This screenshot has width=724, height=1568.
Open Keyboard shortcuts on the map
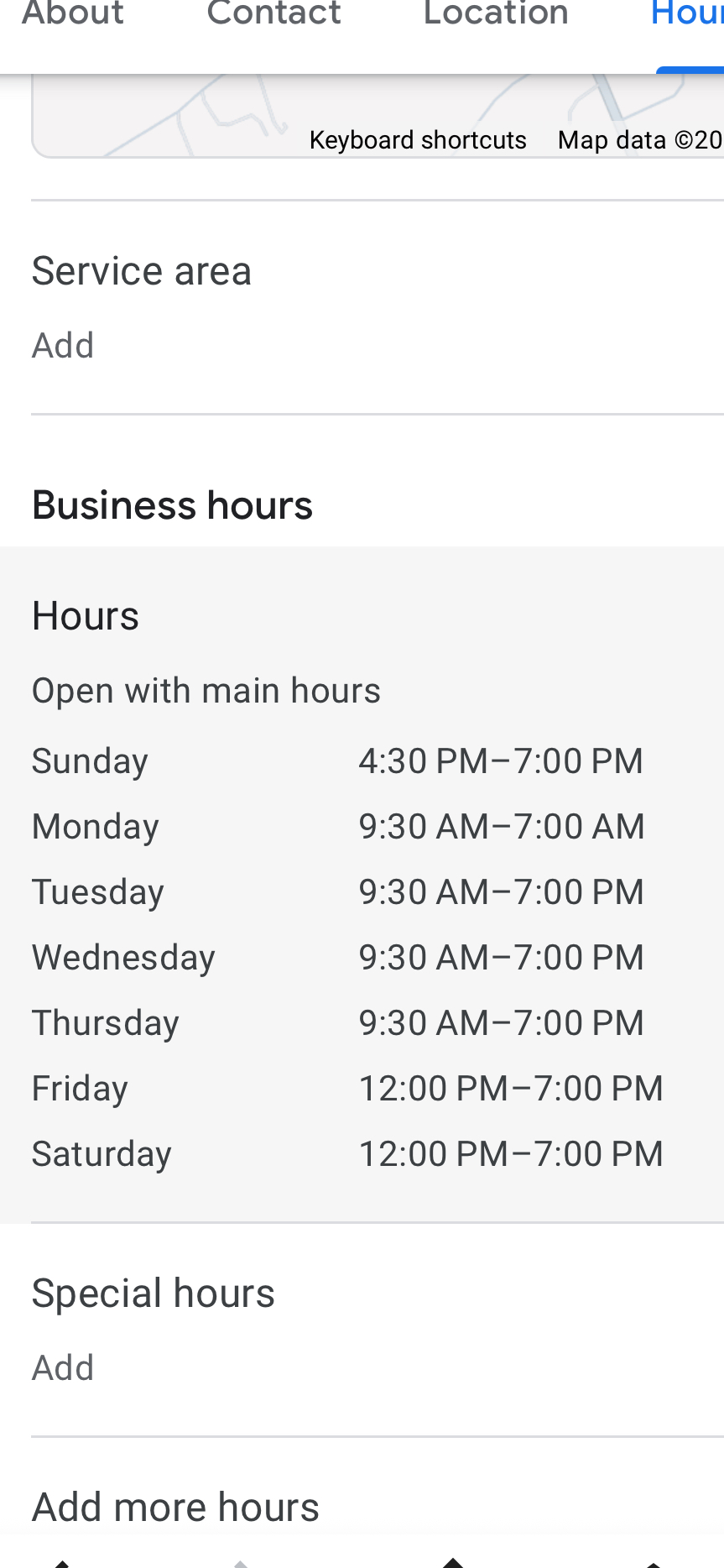pyautogui.click(x=418, y=140)
